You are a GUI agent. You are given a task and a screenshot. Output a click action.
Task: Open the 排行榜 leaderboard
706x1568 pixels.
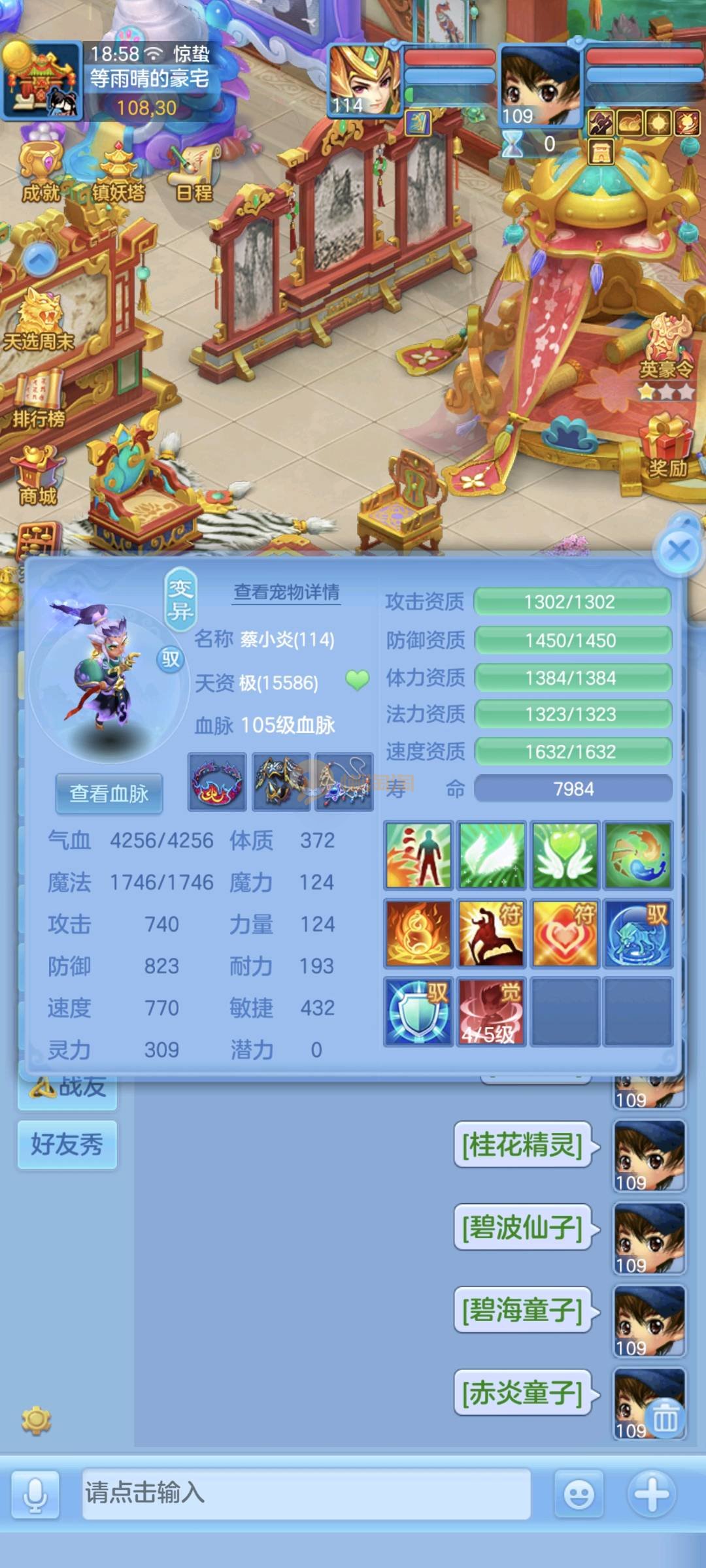pyautogui.click(x=38, y=400)
